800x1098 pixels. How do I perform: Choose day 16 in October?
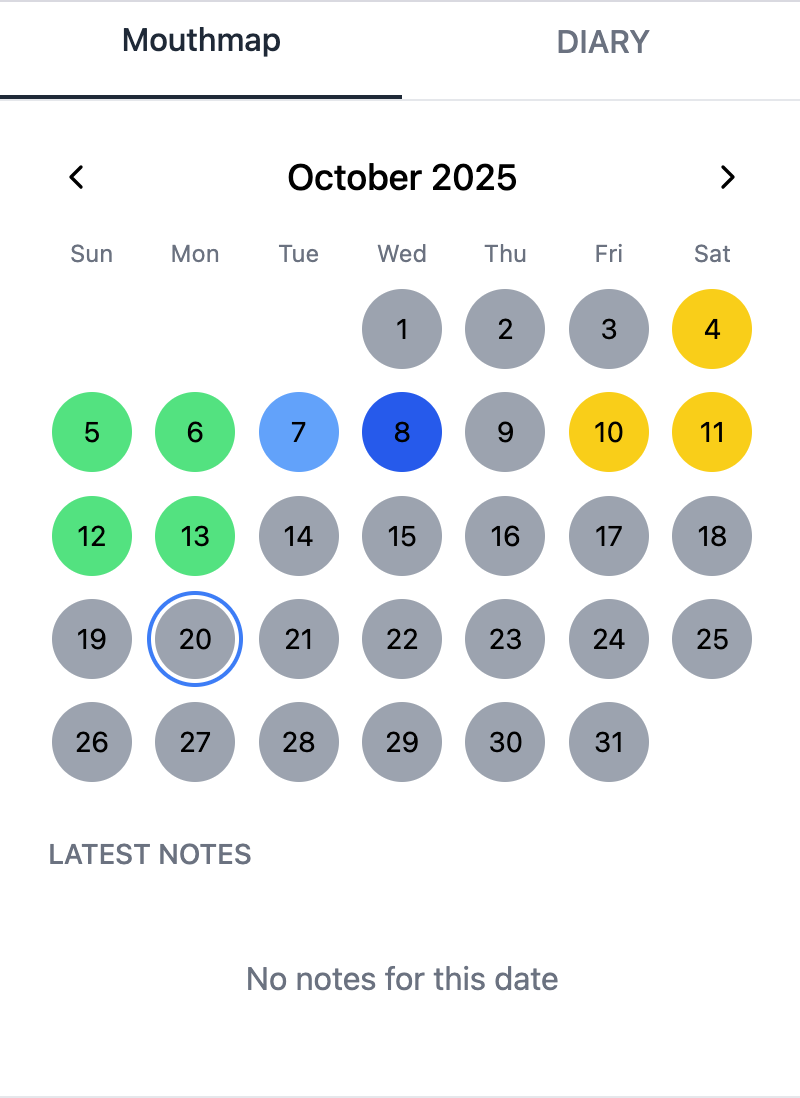coord(505,536)
